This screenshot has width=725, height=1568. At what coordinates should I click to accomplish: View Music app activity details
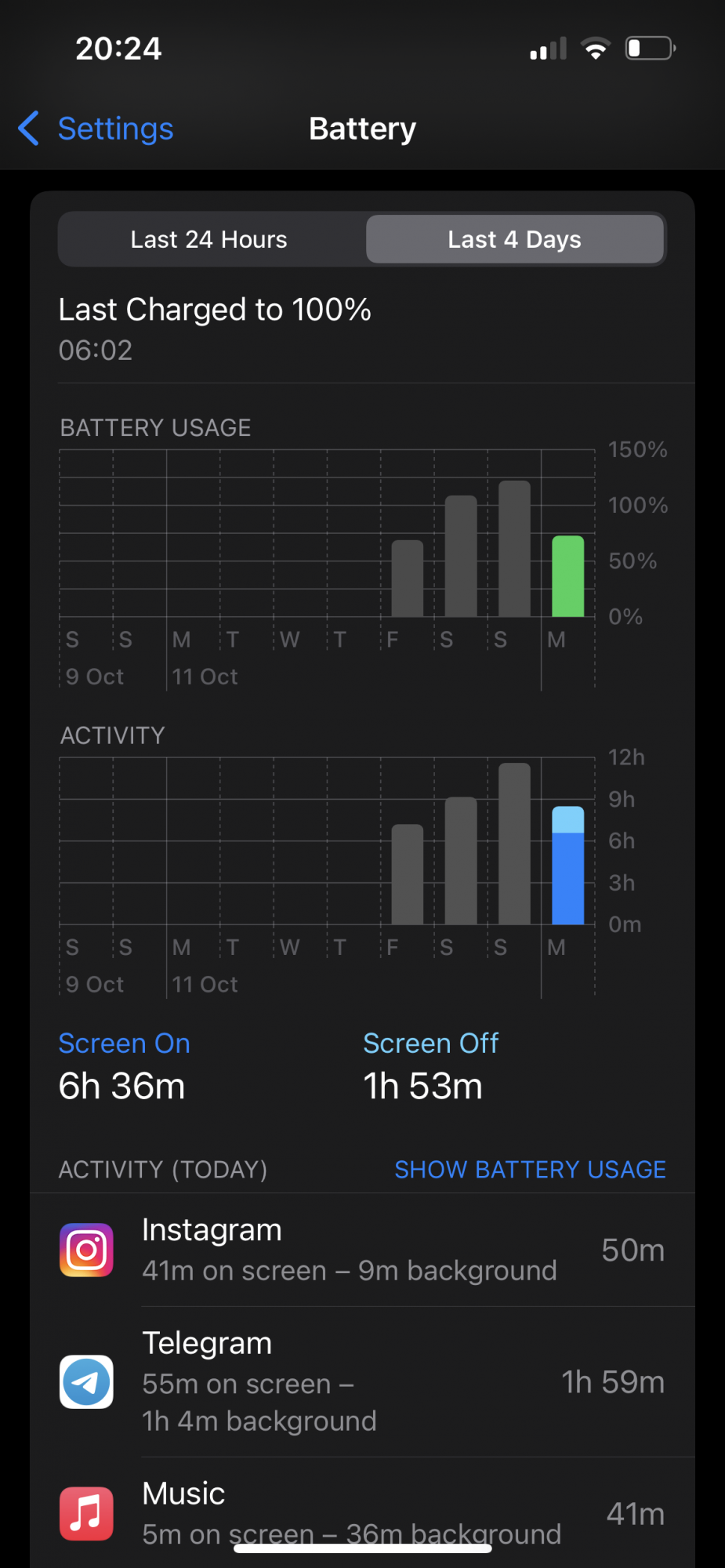tap(362, 1513)
